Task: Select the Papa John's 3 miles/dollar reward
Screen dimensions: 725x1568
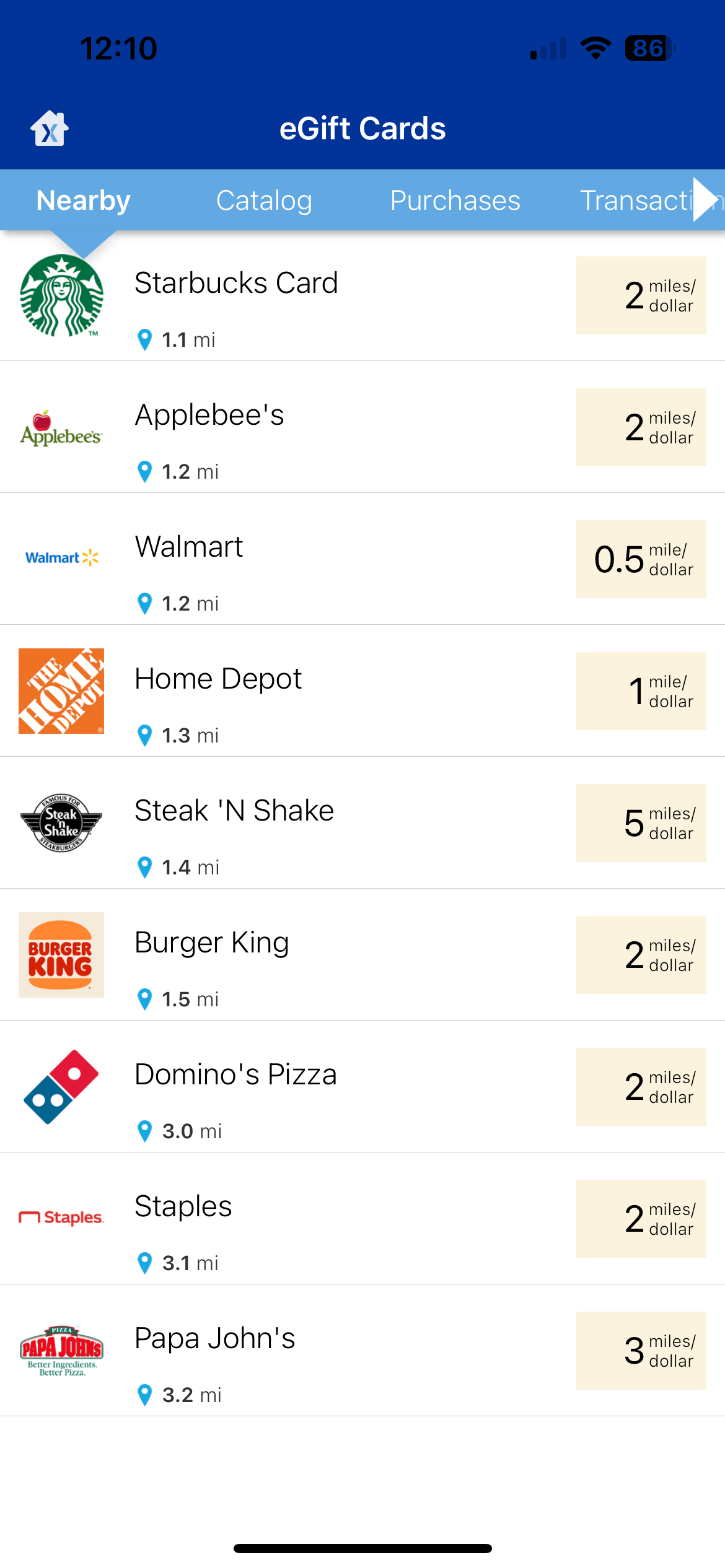Action: click(641, 1351)
